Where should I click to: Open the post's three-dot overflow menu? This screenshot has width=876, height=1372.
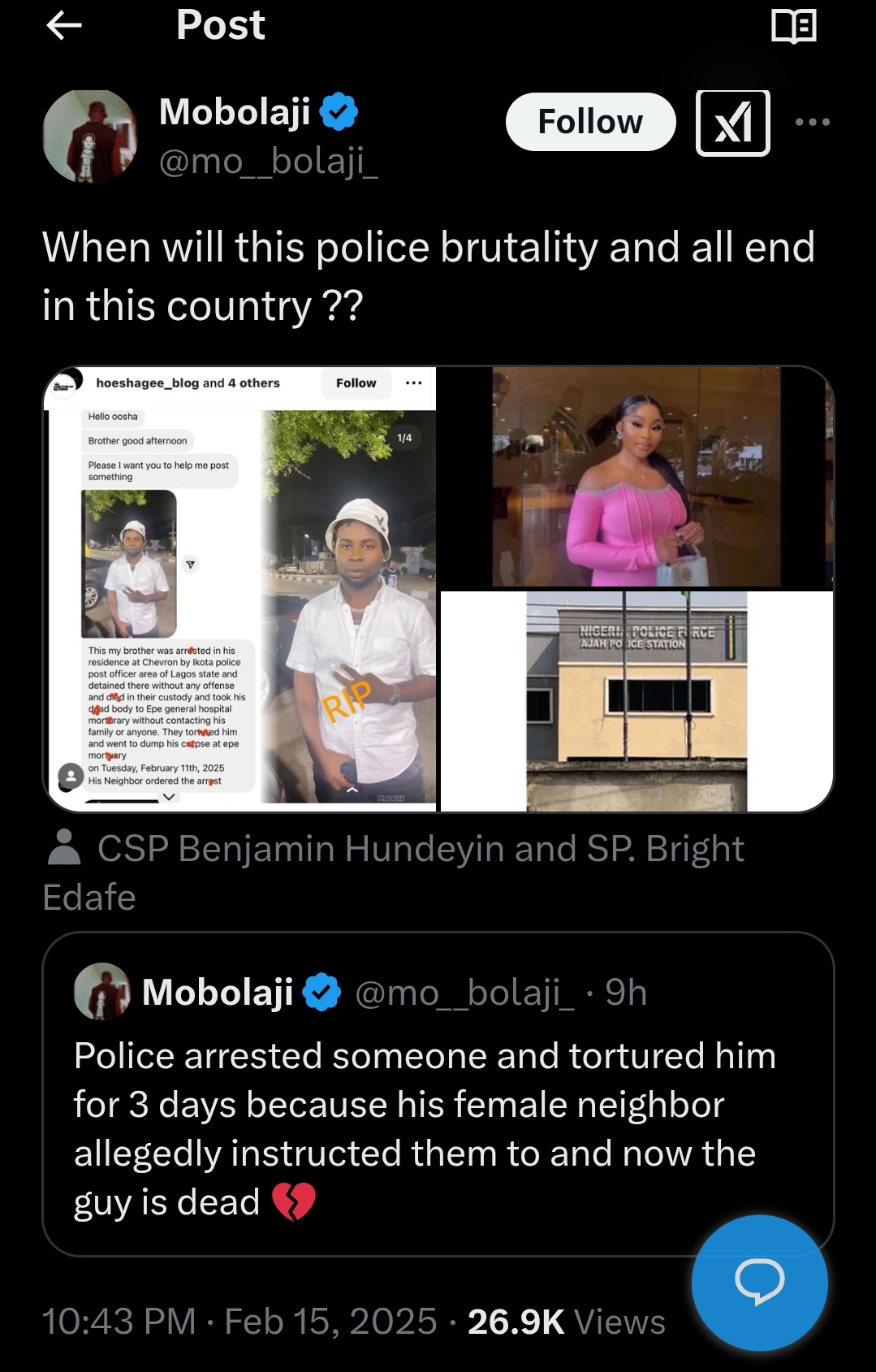coord(812,123)
